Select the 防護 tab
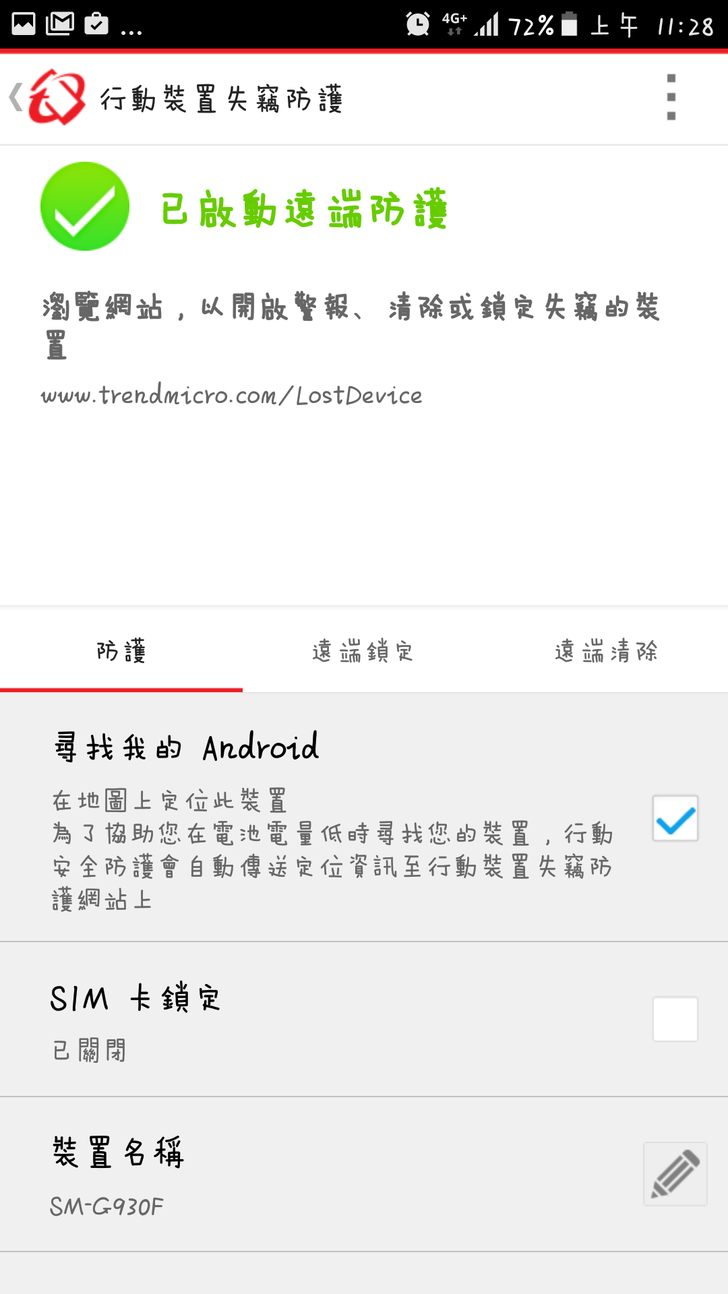728x1294 pixels. pos(121,652)
